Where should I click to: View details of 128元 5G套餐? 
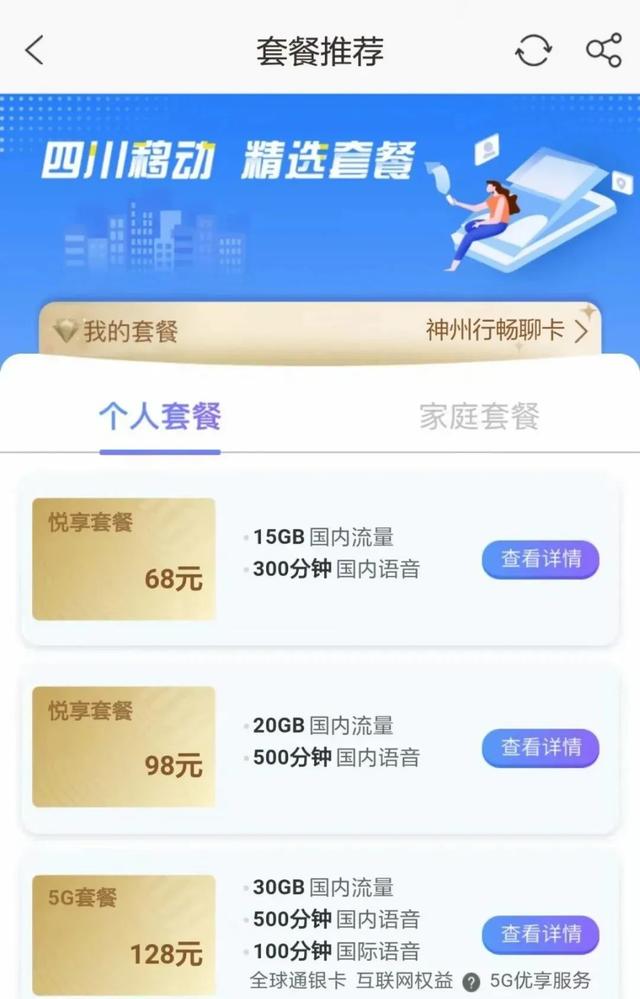pos(540,935)
